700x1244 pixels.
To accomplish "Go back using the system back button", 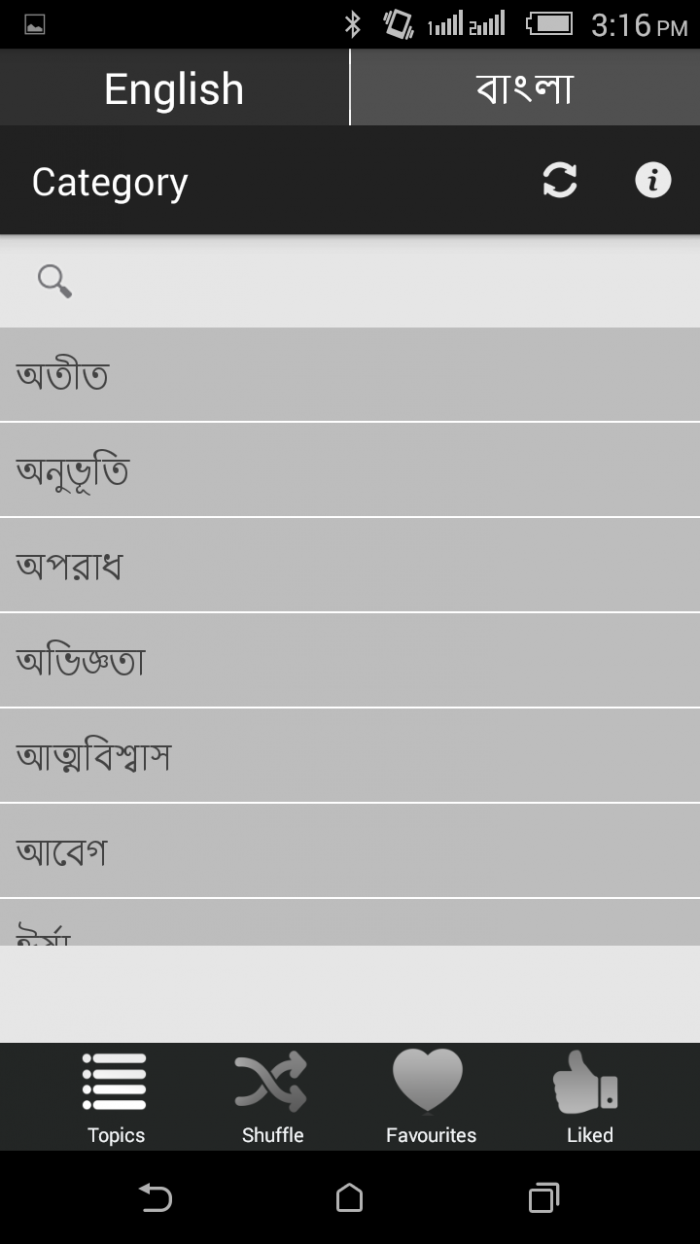I will 155,1198.
